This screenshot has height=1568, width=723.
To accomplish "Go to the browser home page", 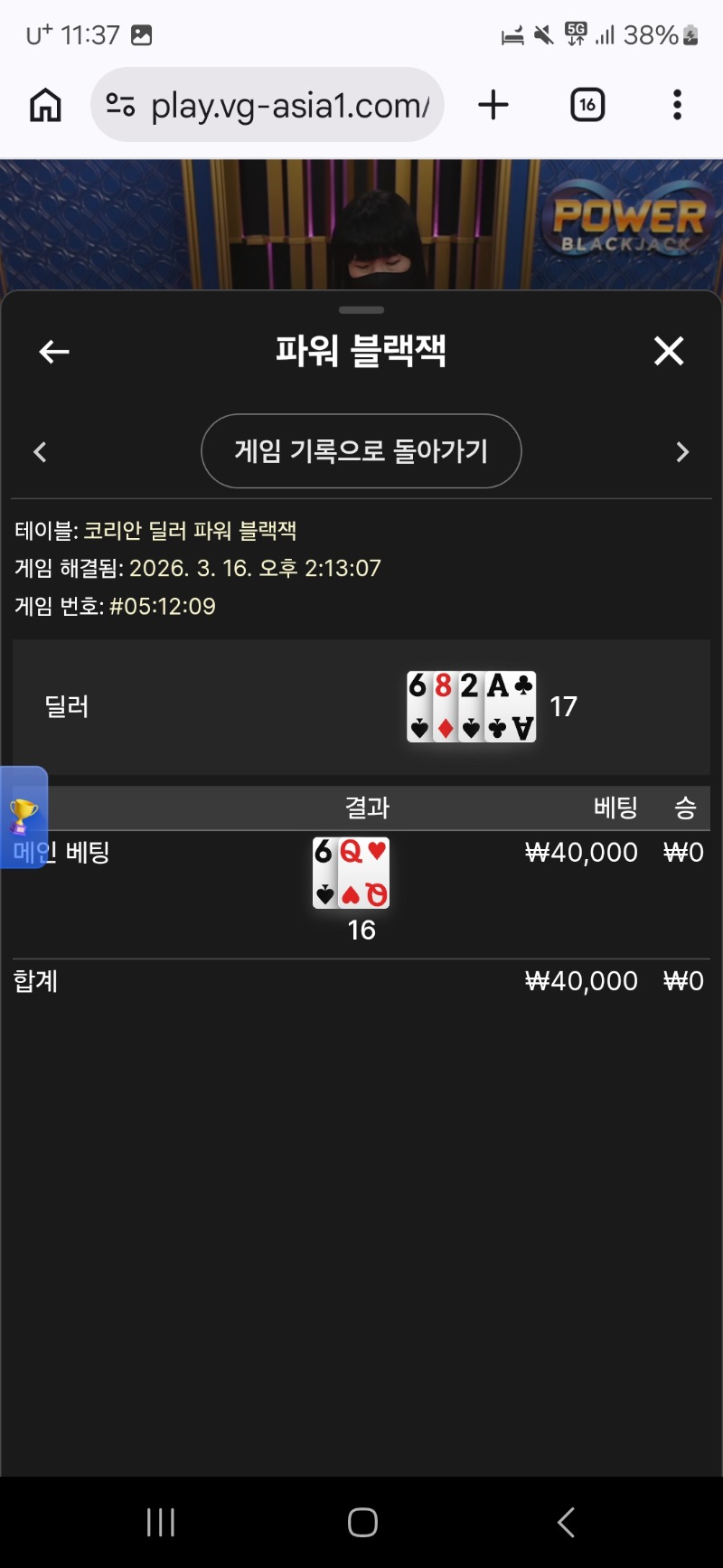I will [x=45, y=105].
